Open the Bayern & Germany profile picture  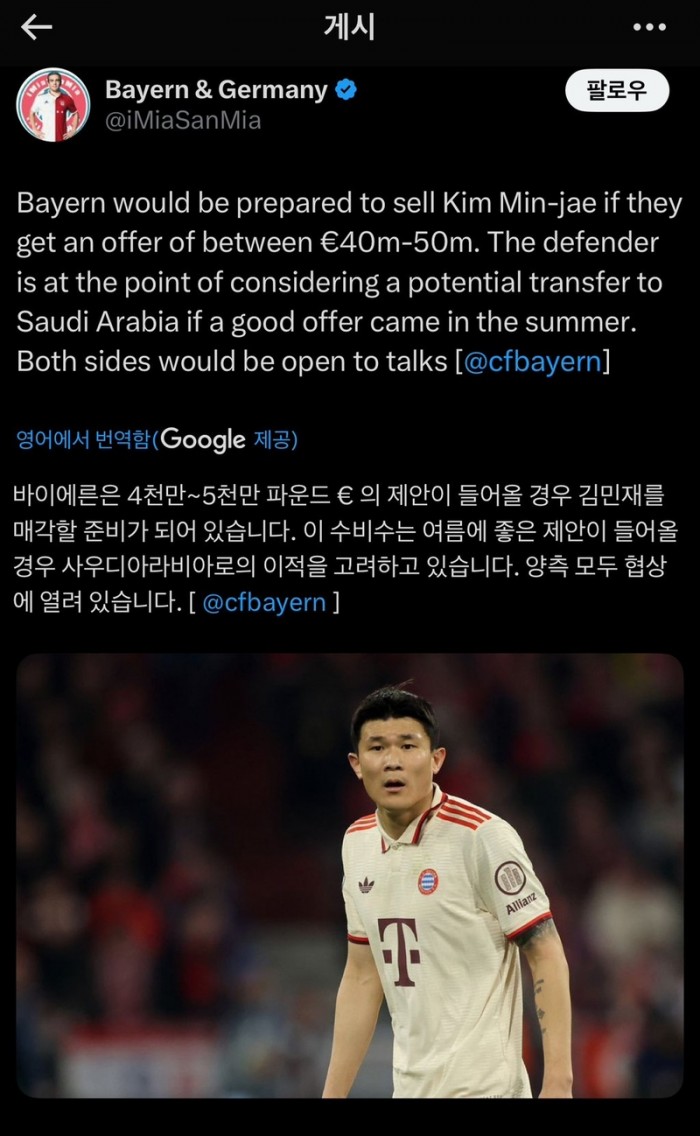(x=53, y=105)
